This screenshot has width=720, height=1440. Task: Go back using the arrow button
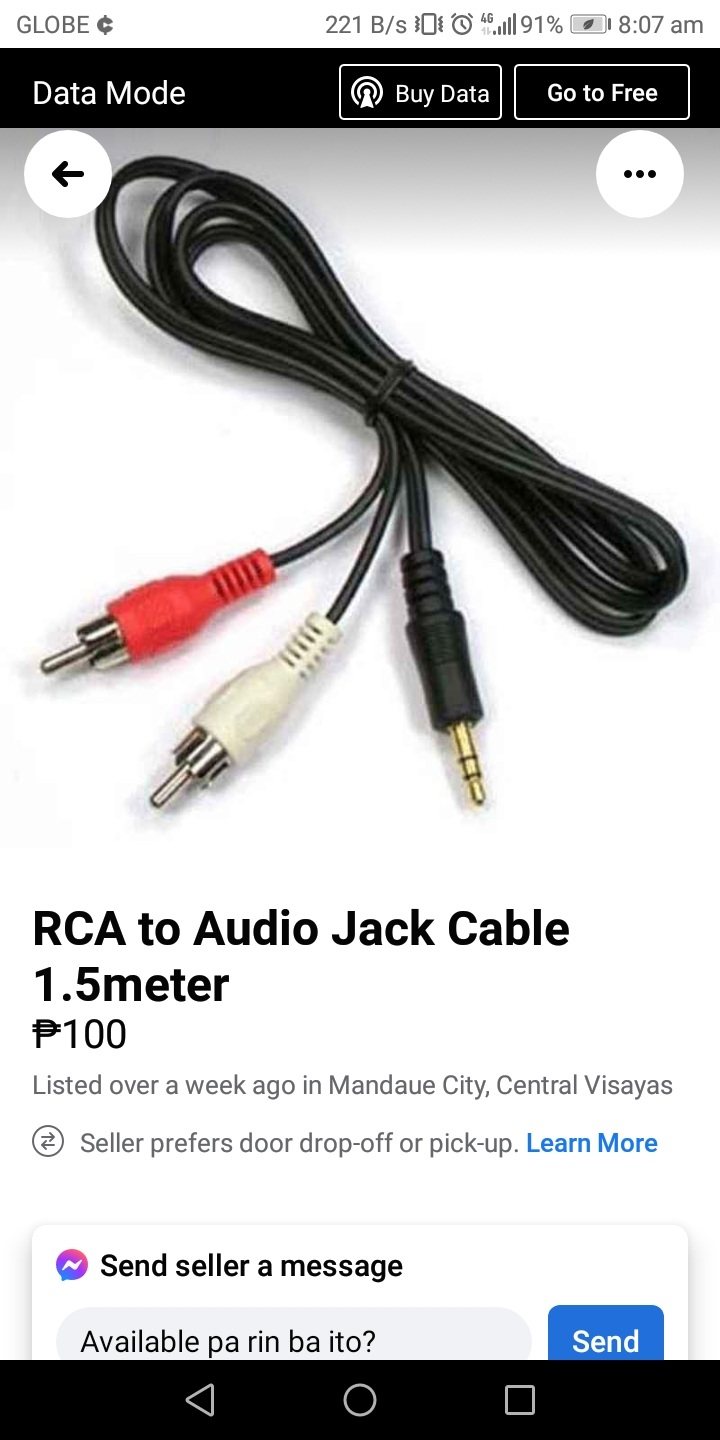coord(68,175)
